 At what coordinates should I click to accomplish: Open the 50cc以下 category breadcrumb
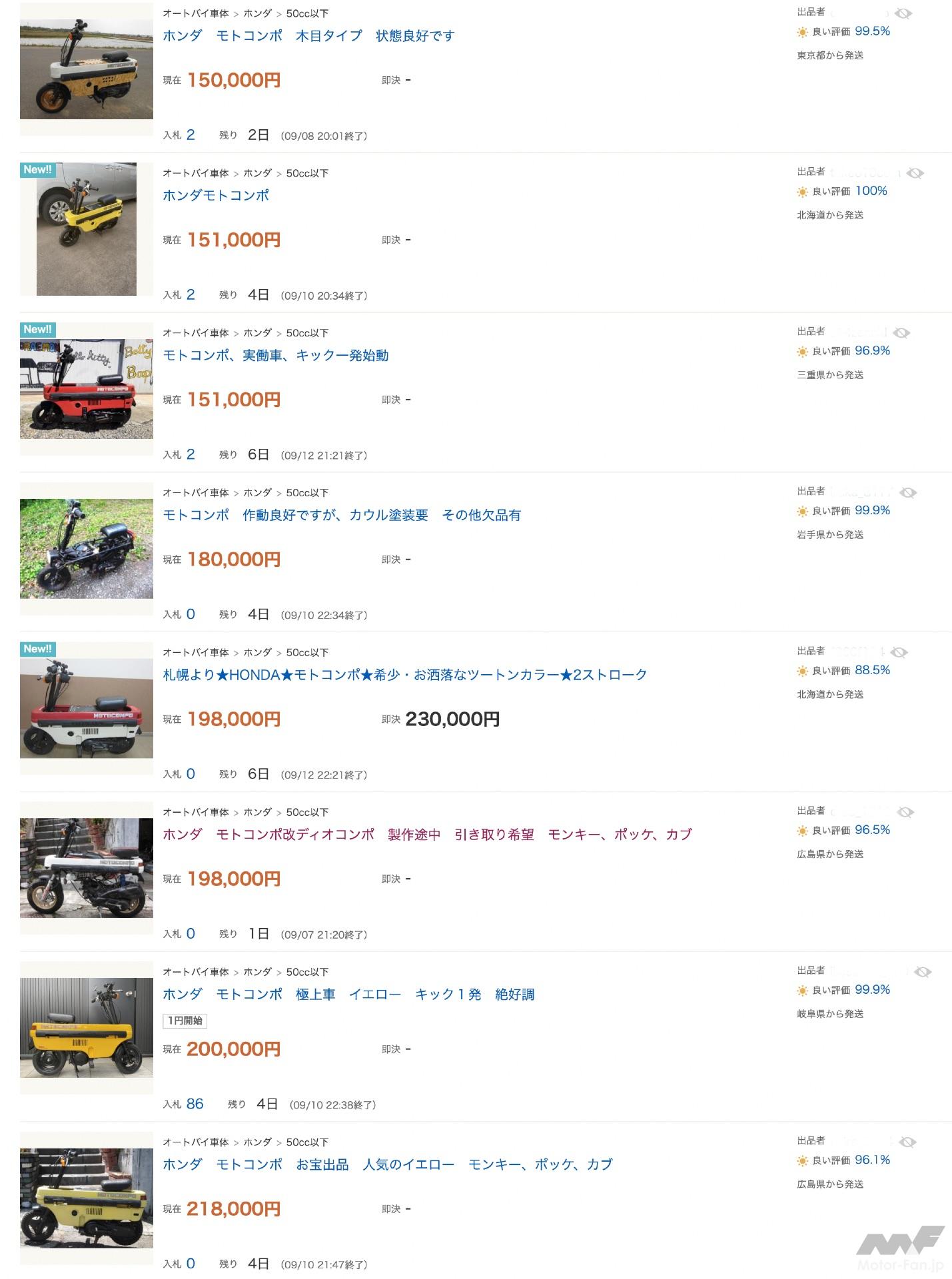308,13
